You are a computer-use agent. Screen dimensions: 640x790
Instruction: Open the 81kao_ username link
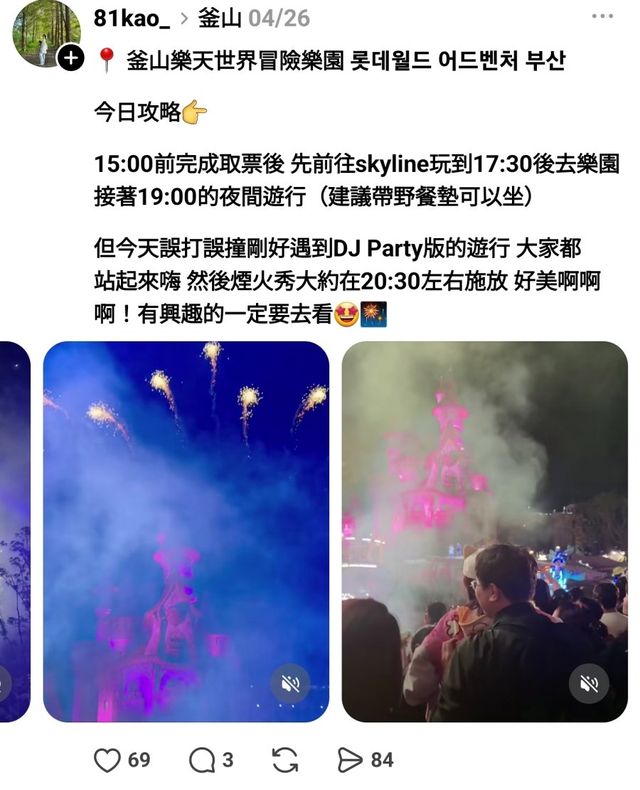click(x=132, y=18)
